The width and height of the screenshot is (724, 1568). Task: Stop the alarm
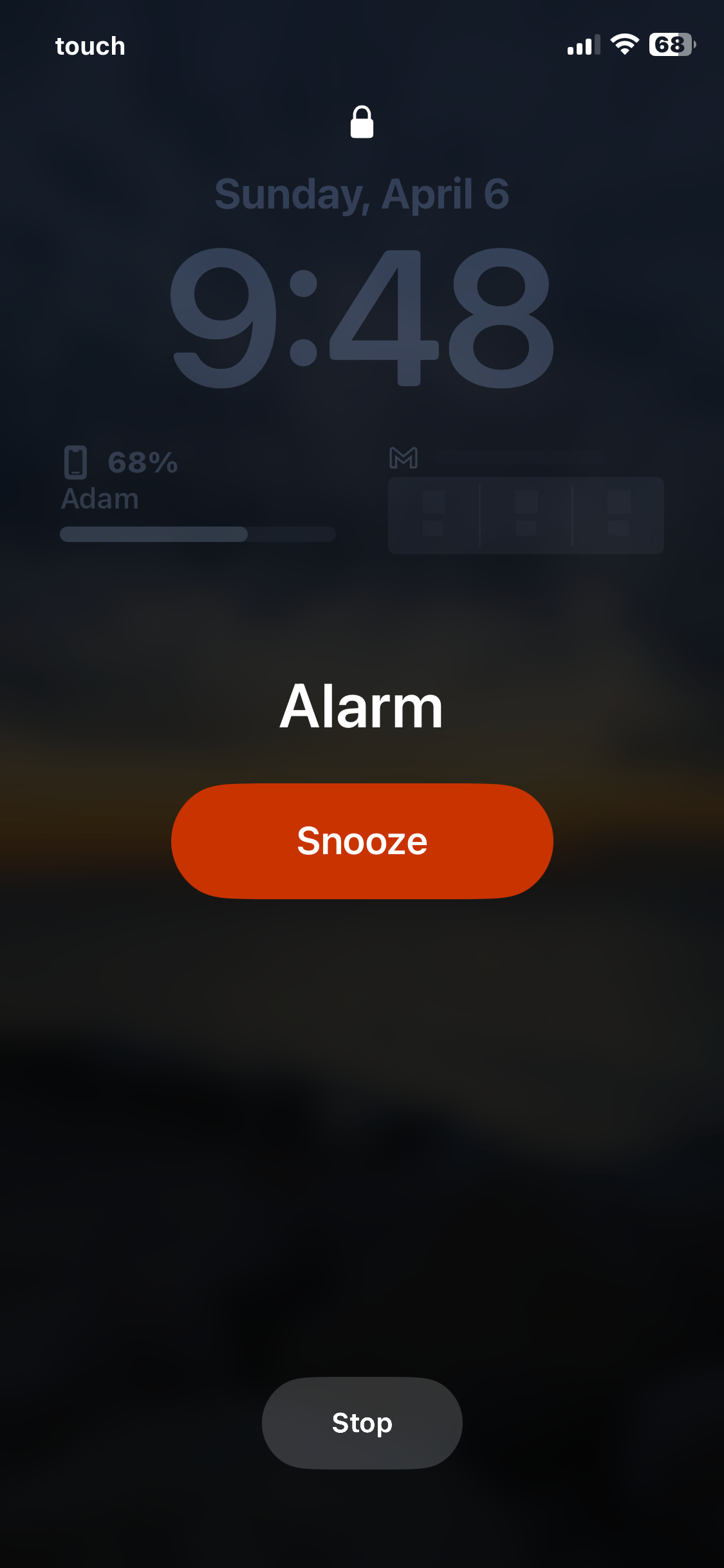362,1423
